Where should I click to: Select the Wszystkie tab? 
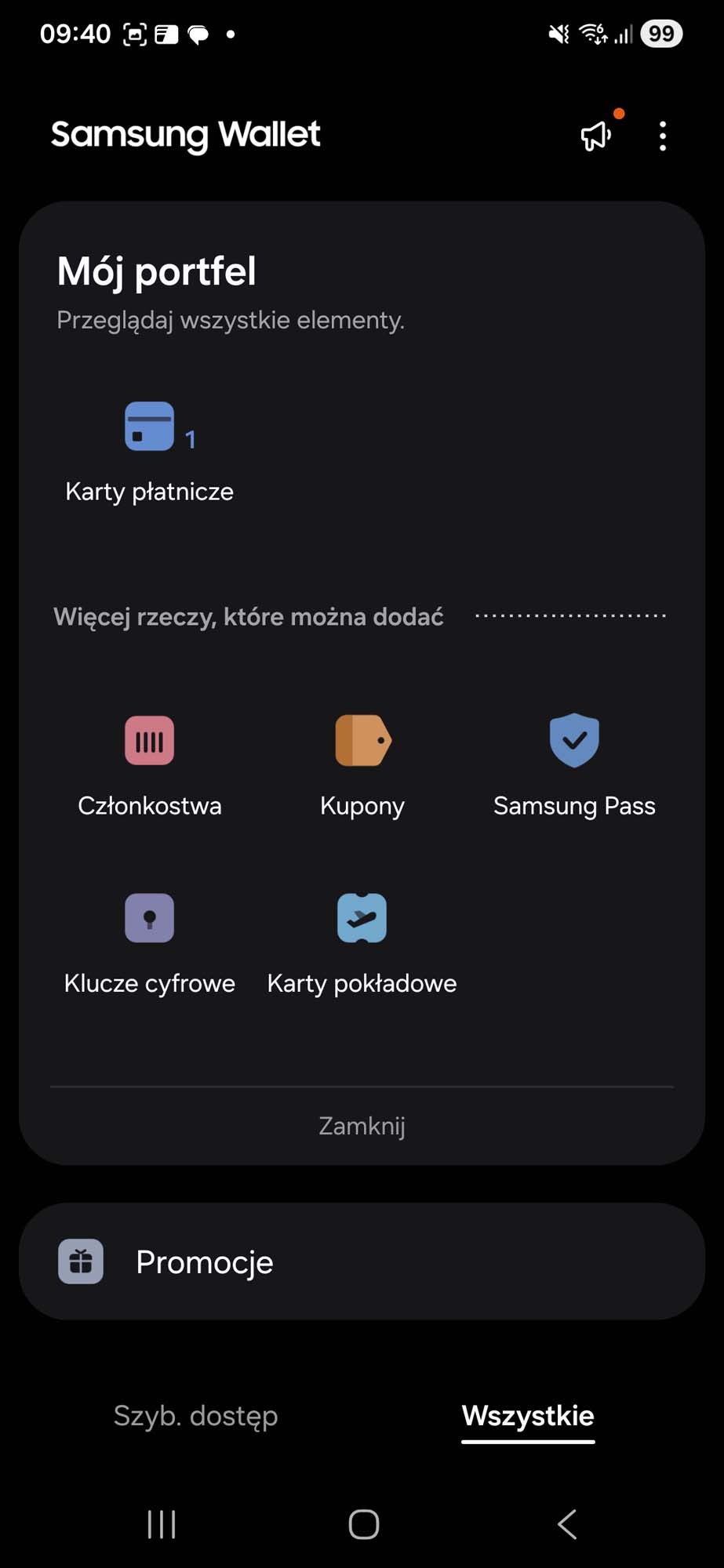tap(527, 1416)
